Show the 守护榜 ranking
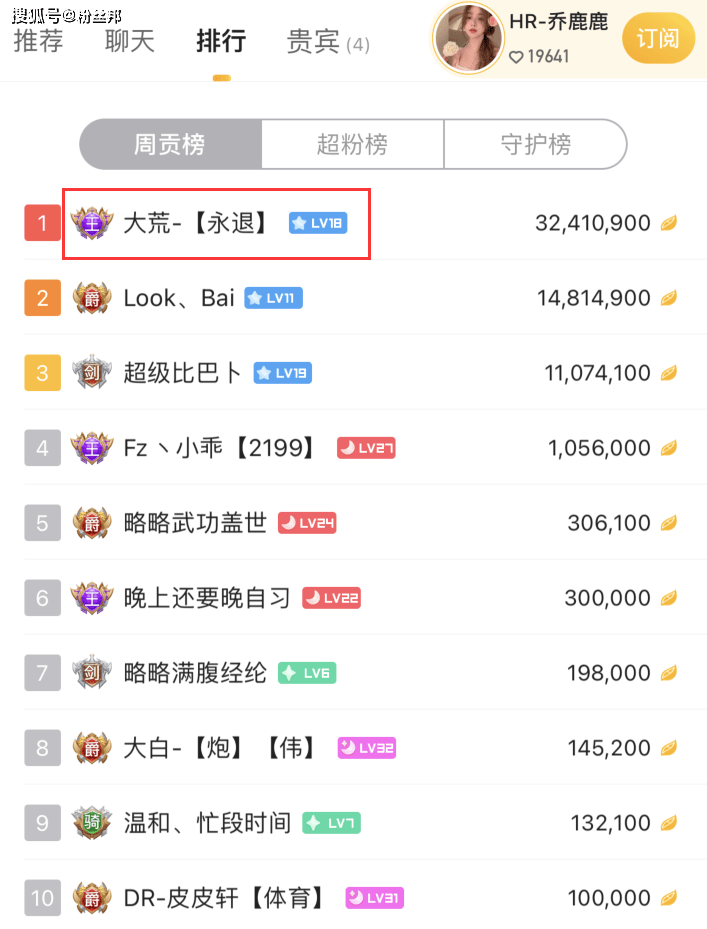Viewport: 707px width, 929px height. (x=535, y=144)
